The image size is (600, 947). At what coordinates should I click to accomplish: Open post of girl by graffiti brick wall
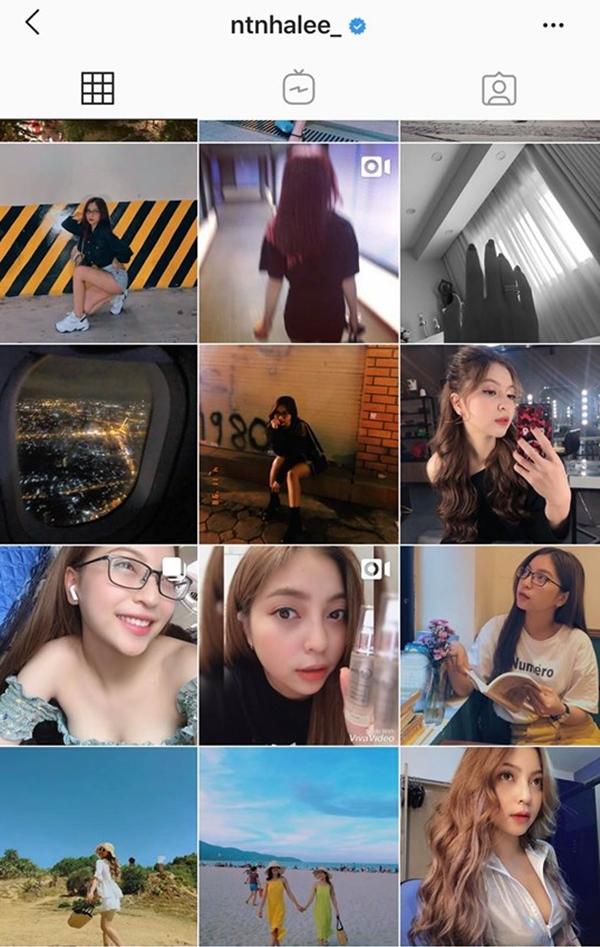pyautogui.click(x=299, y=444)
